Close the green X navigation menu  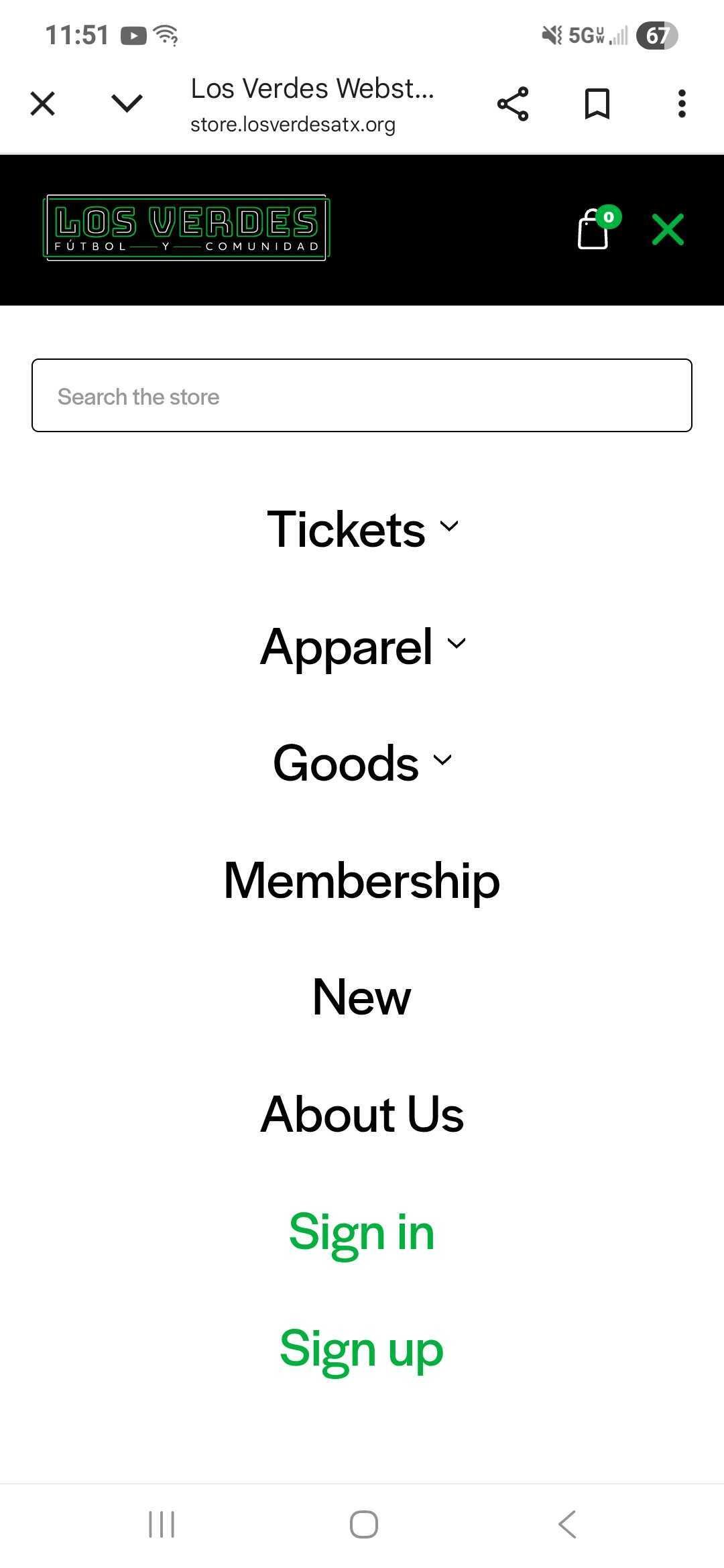668,230
